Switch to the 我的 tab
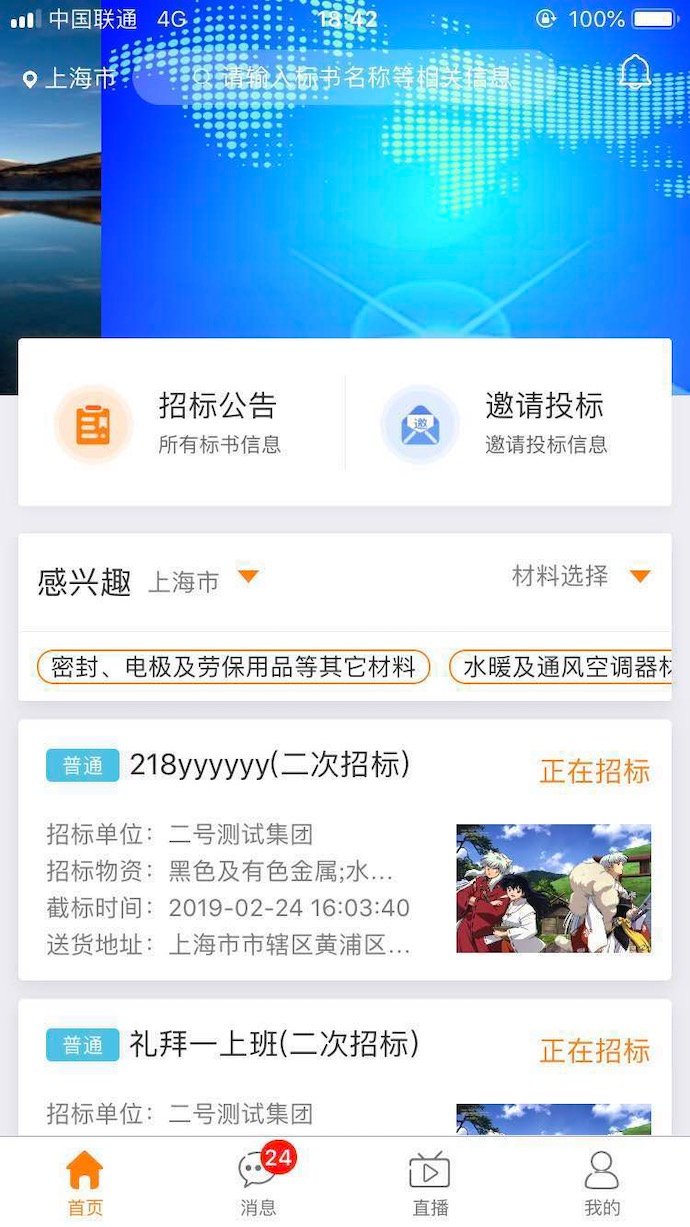This screenshot has width=690, height=1227. (x=602, y=1183)
